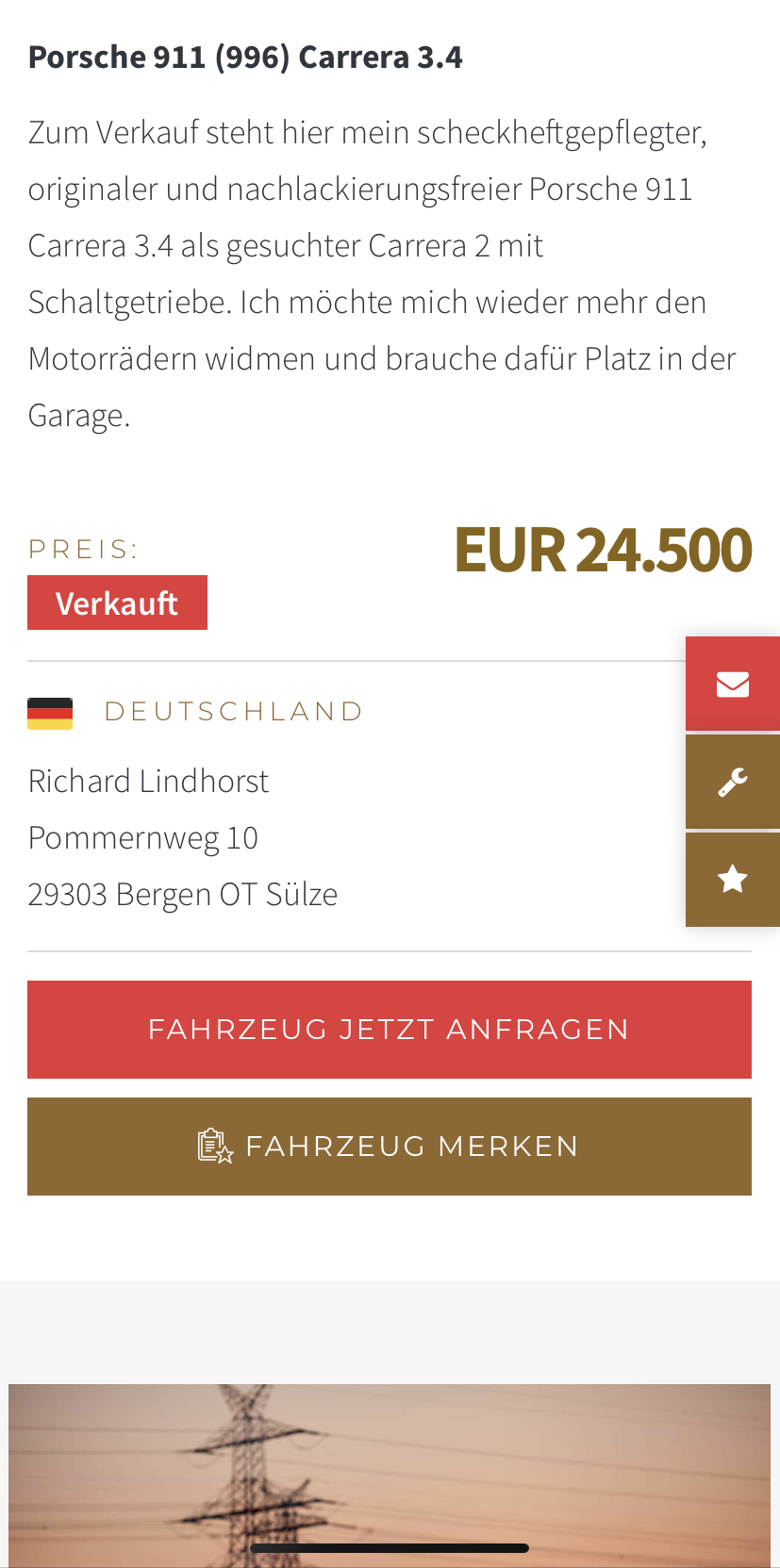
Task: Open the power pylon image below
Action: pyautogui.click(x=389, y=1471)
